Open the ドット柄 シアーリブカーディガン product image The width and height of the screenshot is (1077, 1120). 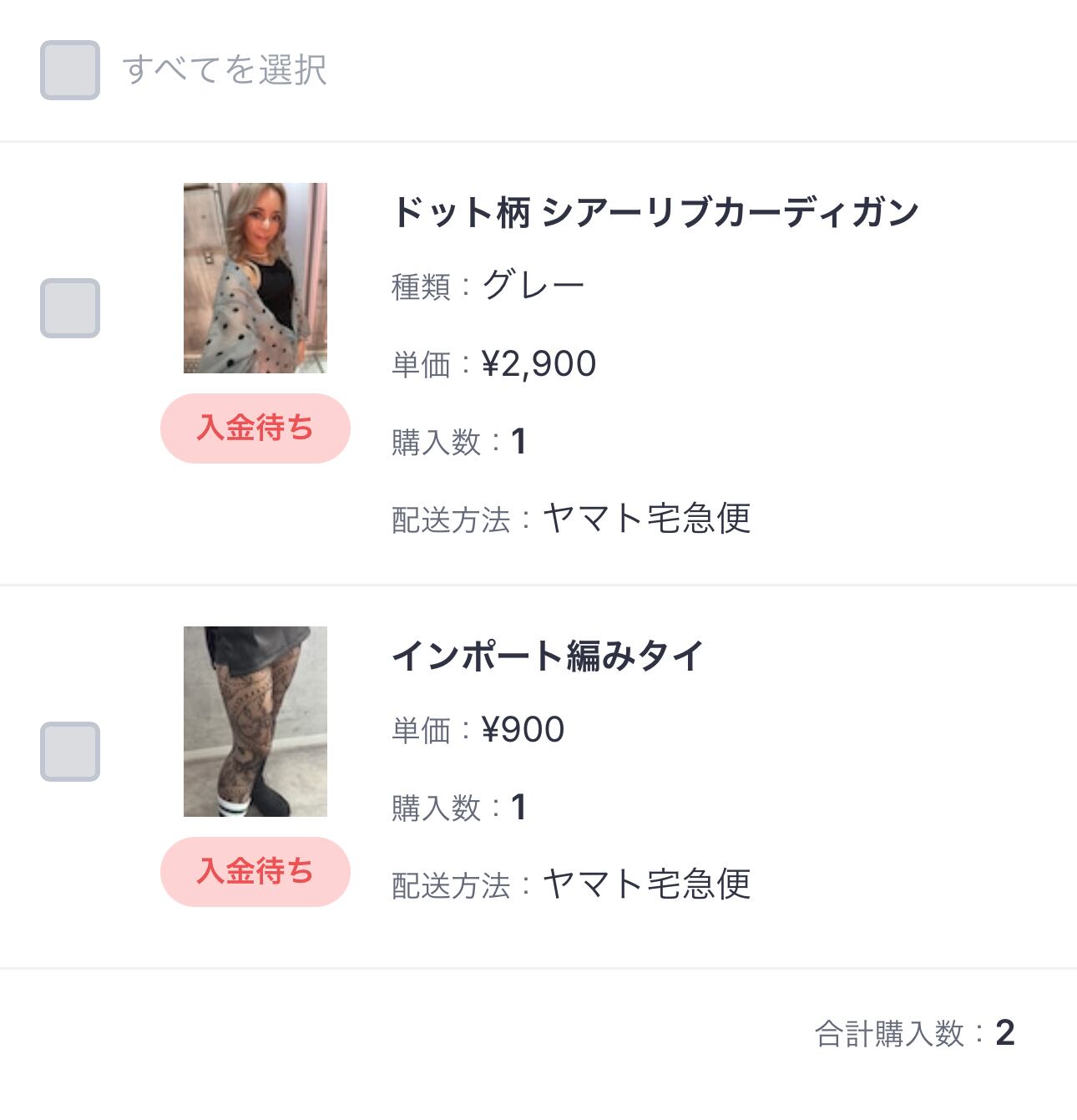255,278
